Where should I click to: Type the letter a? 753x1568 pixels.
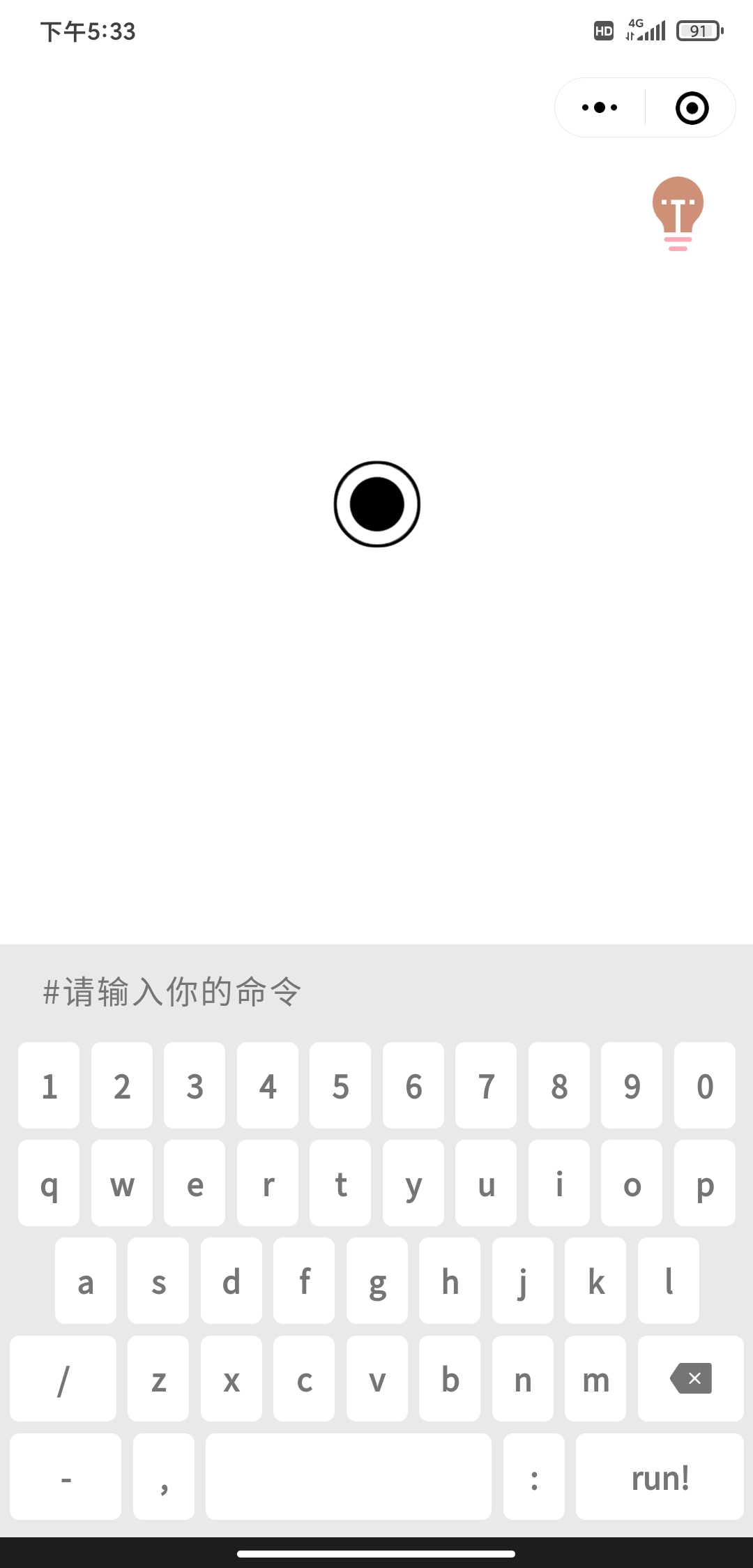tap(85, 1281)
